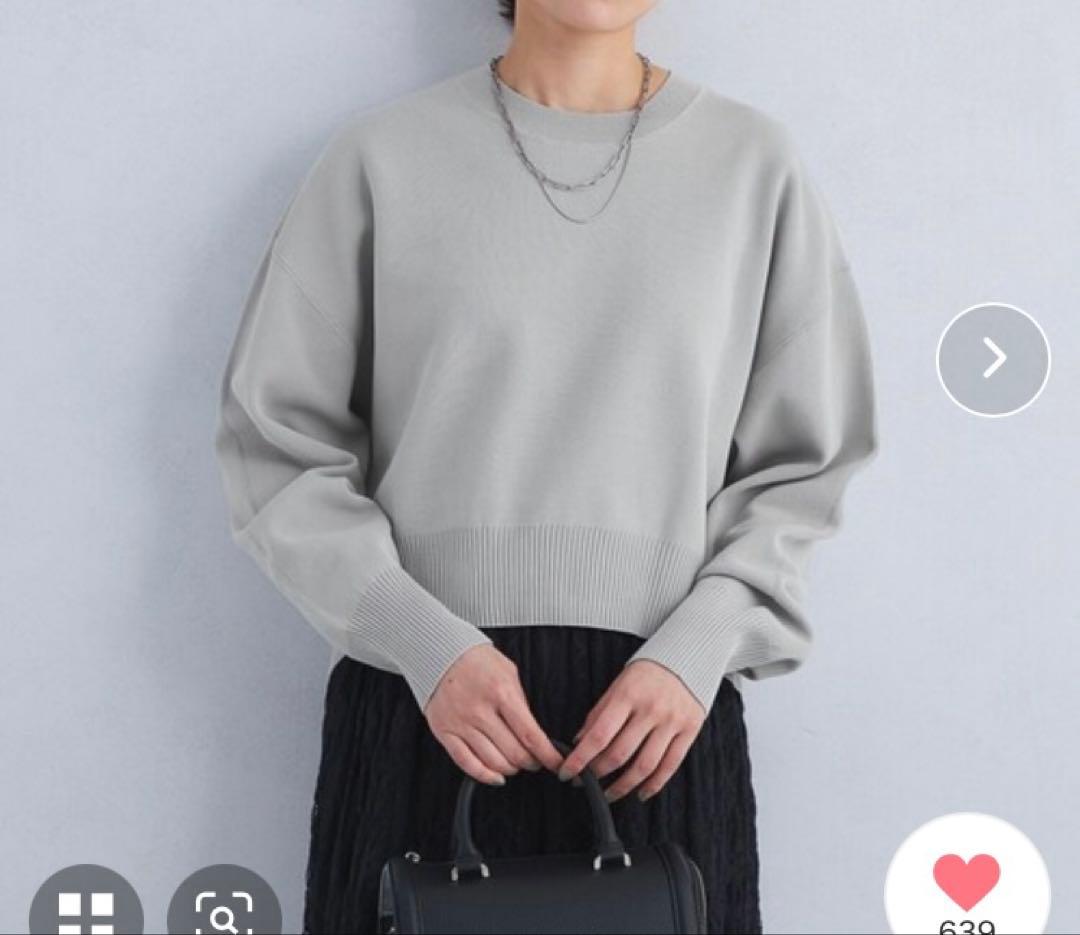This screenshot has width=1080, height=935.
Task: Open the sweater photo full screen
Action: click(x=540, y=400)
